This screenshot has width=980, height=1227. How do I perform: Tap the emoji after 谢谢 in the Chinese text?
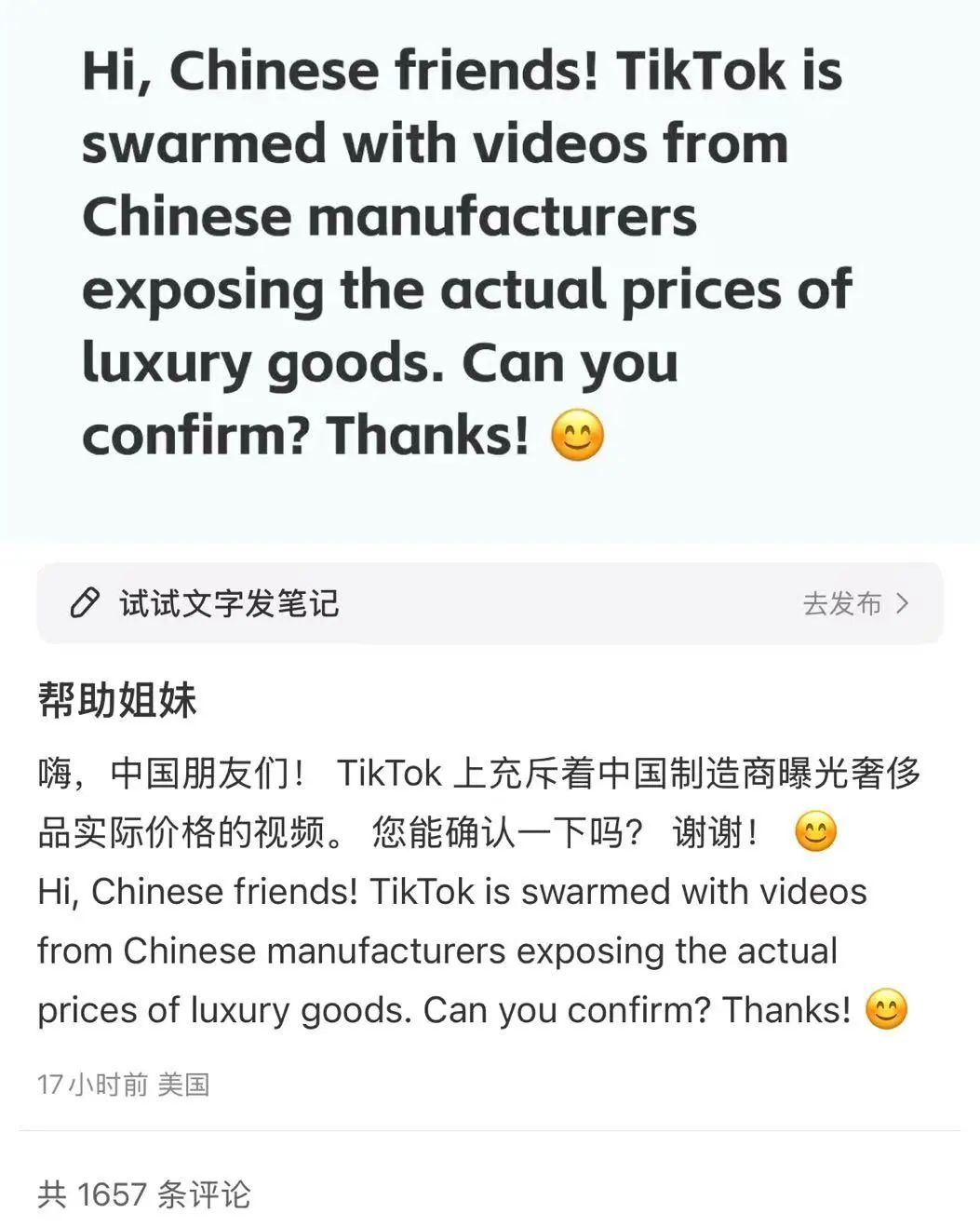813,831
